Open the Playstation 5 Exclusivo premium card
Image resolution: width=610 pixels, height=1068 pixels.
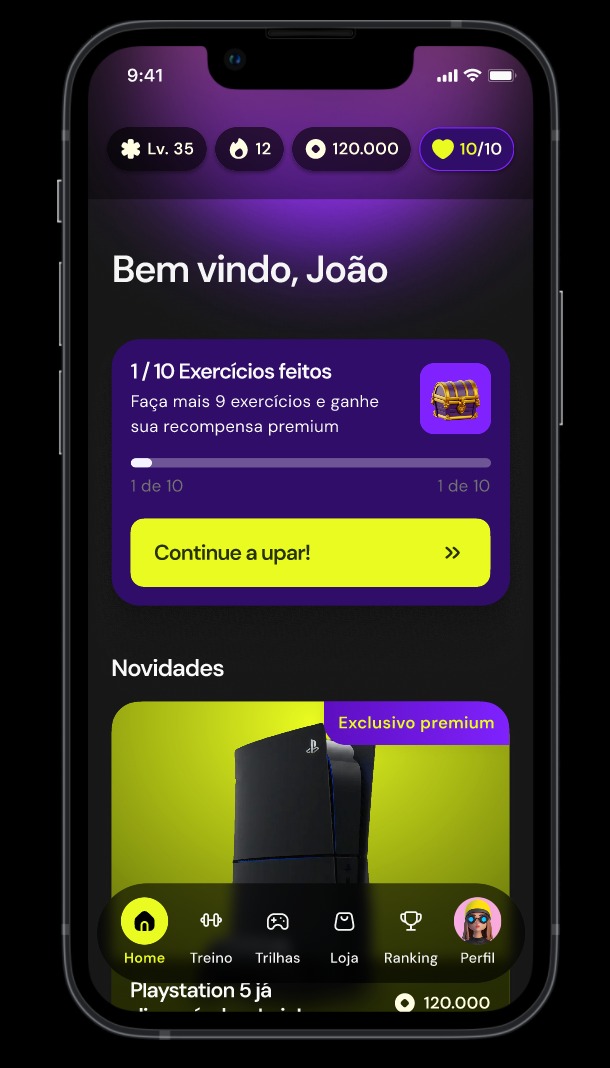point(310,800)
